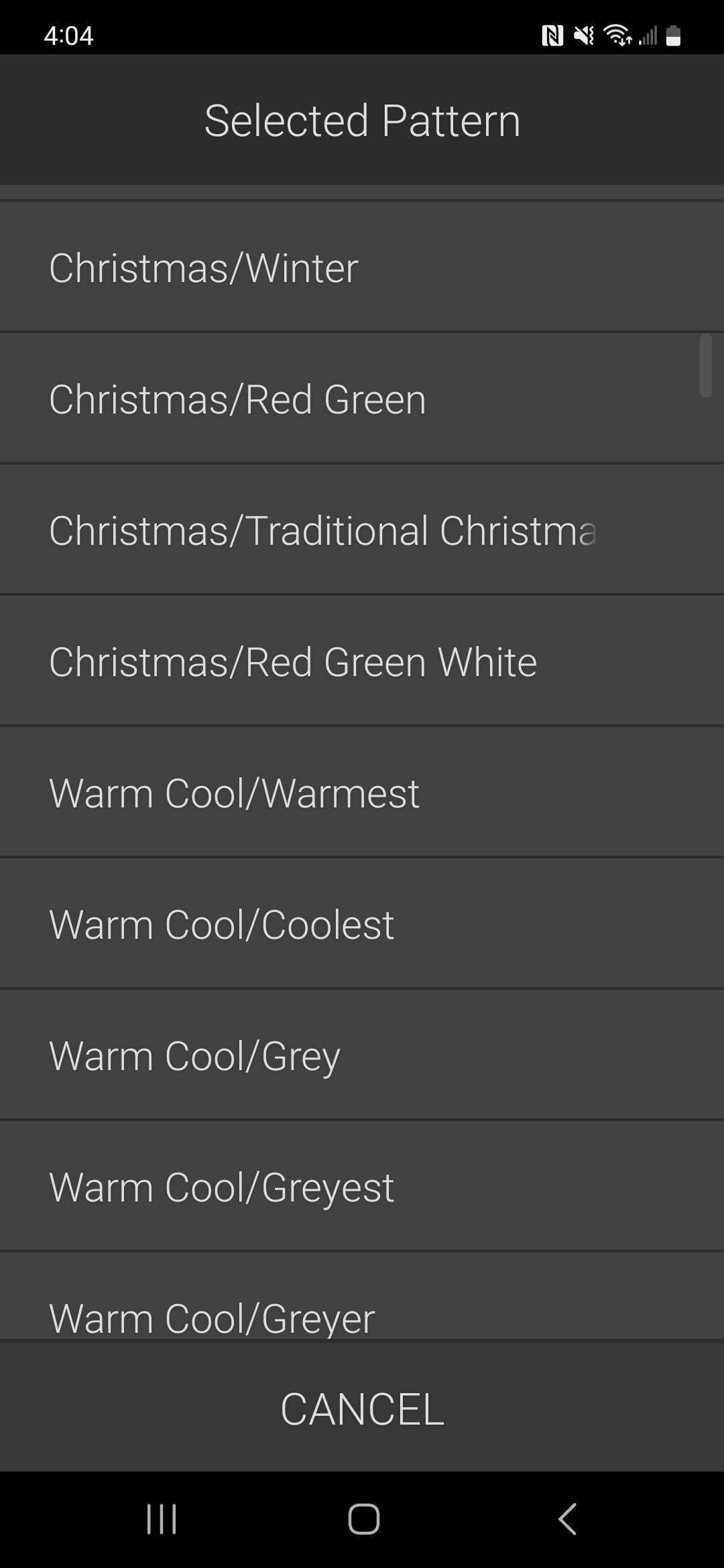
Task: Choose Warm Cool/Greyest from the list
Action: [362, 1187]
